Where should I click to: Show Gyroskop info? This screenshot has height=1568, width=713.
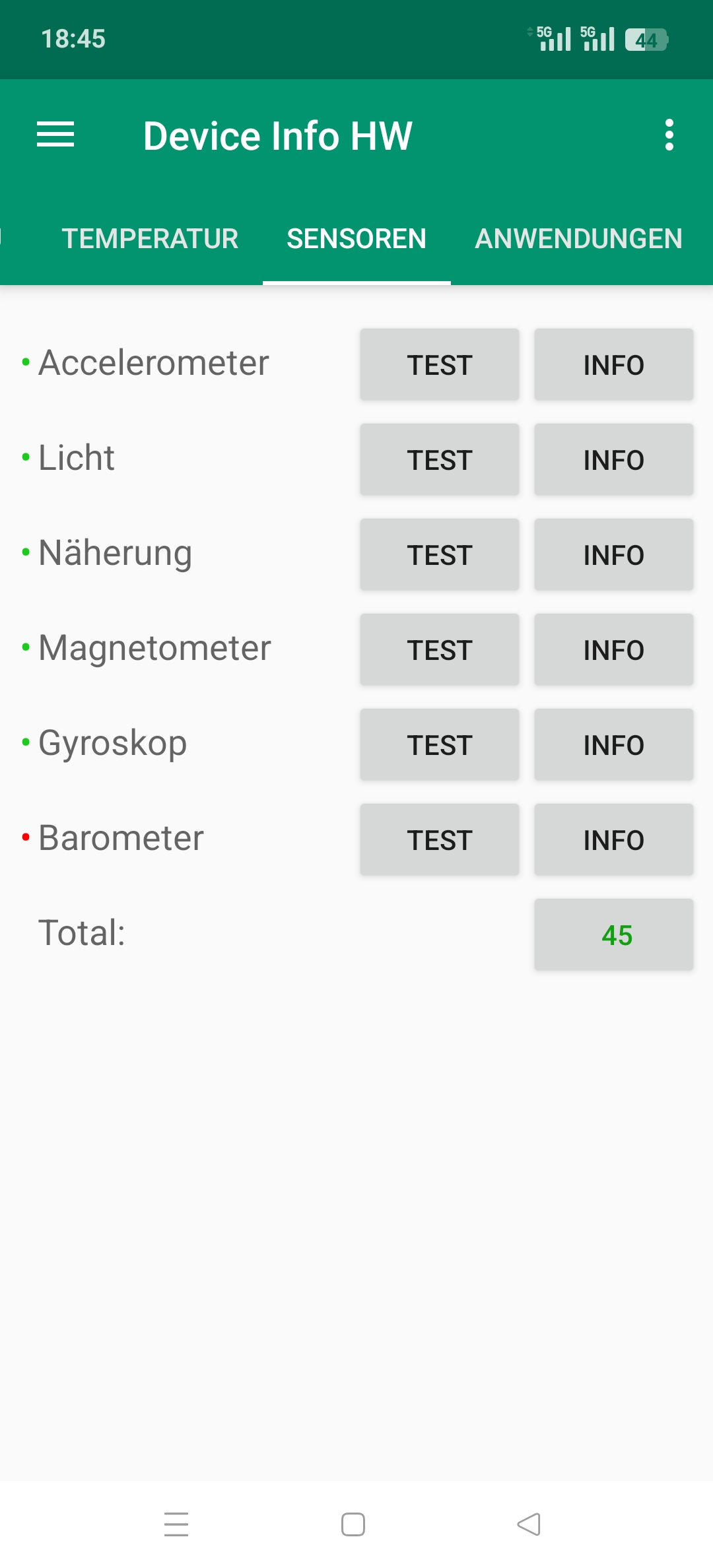[x=614, y=745]
